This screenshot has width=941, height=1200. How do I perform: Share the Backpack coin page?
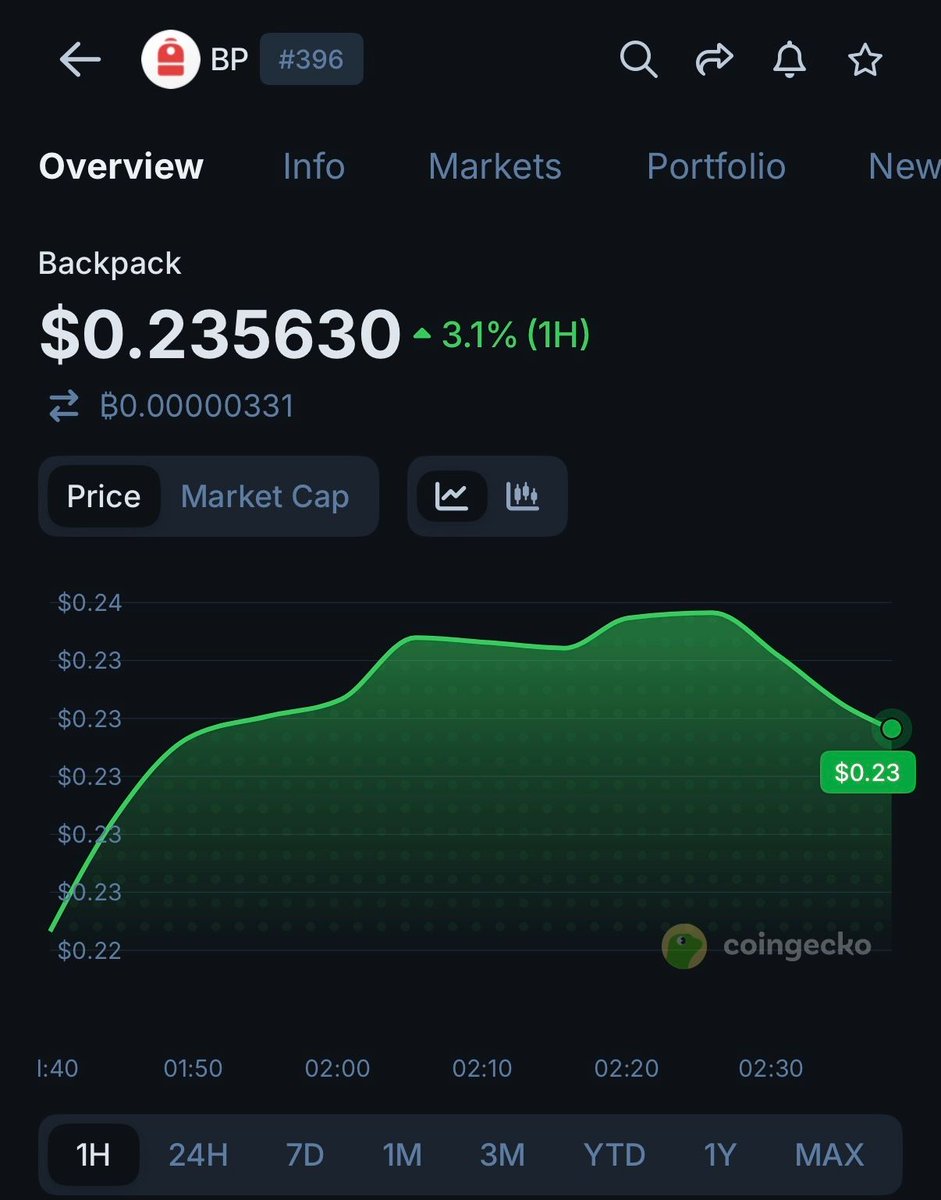[x=714, y=61]
